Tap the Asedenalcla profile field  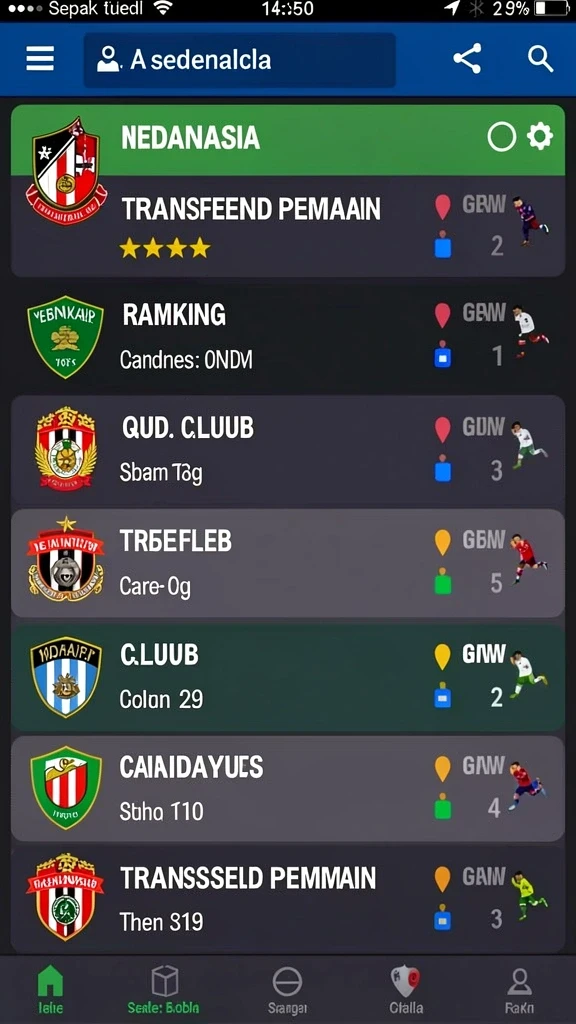point(239,60)
